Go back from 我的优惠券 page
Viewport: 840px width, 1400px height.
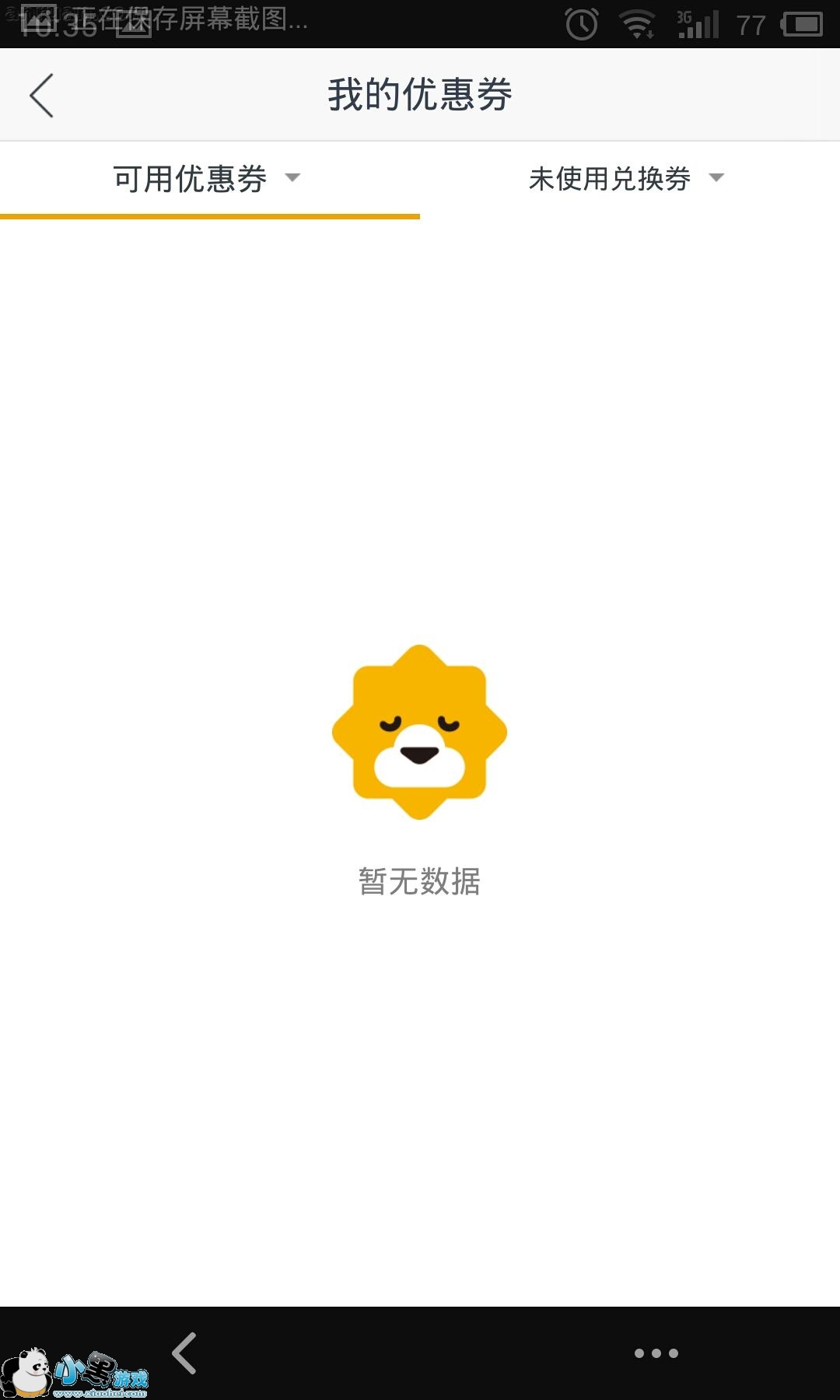coord(42,96)
